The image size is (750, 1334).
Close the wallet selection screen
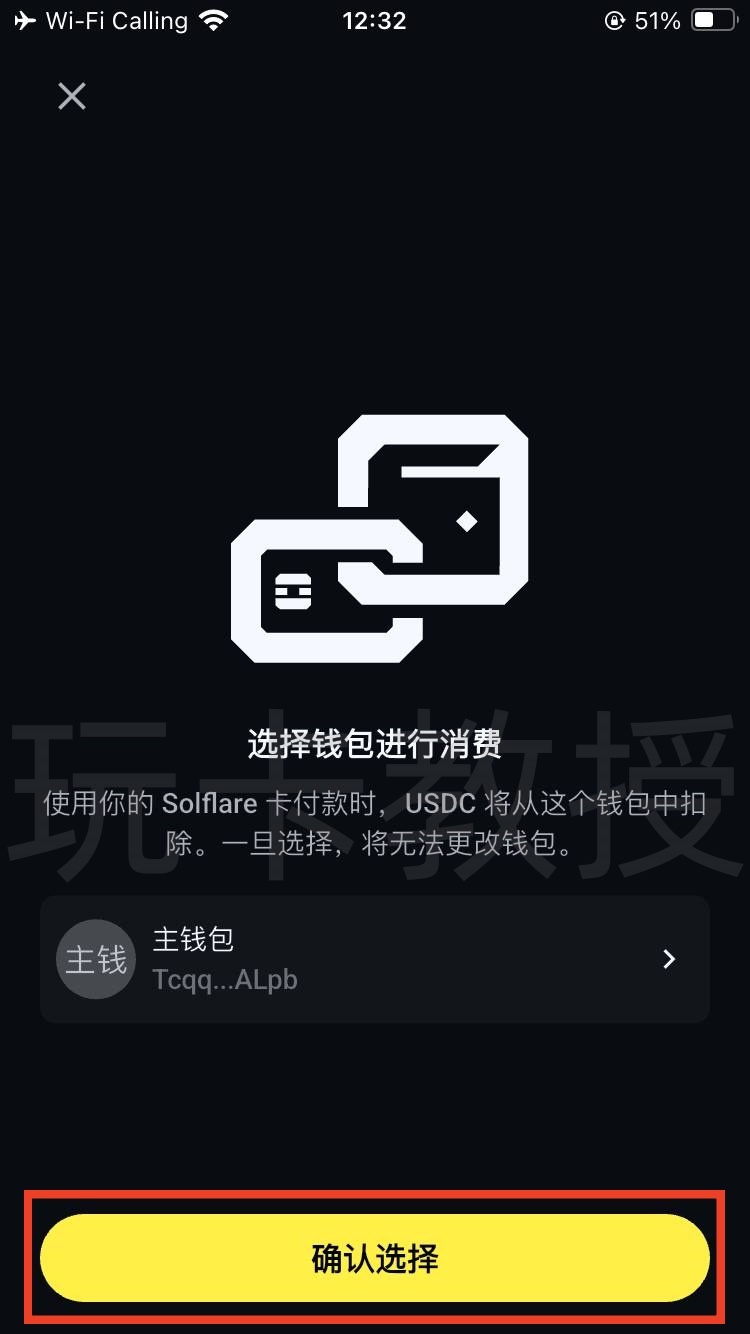pos(72,96)
